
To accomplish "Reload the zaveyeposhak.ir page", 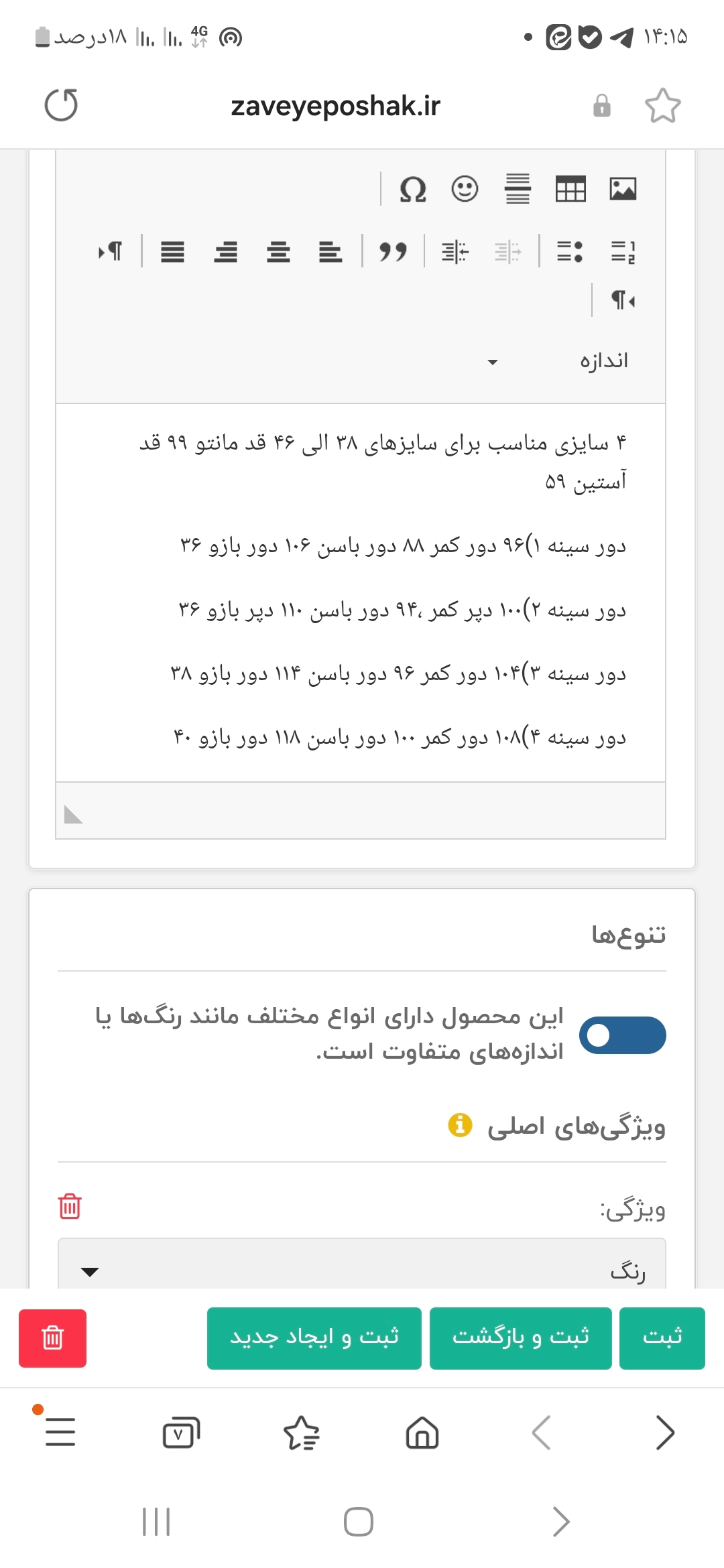I will click(x=61, y=105).
